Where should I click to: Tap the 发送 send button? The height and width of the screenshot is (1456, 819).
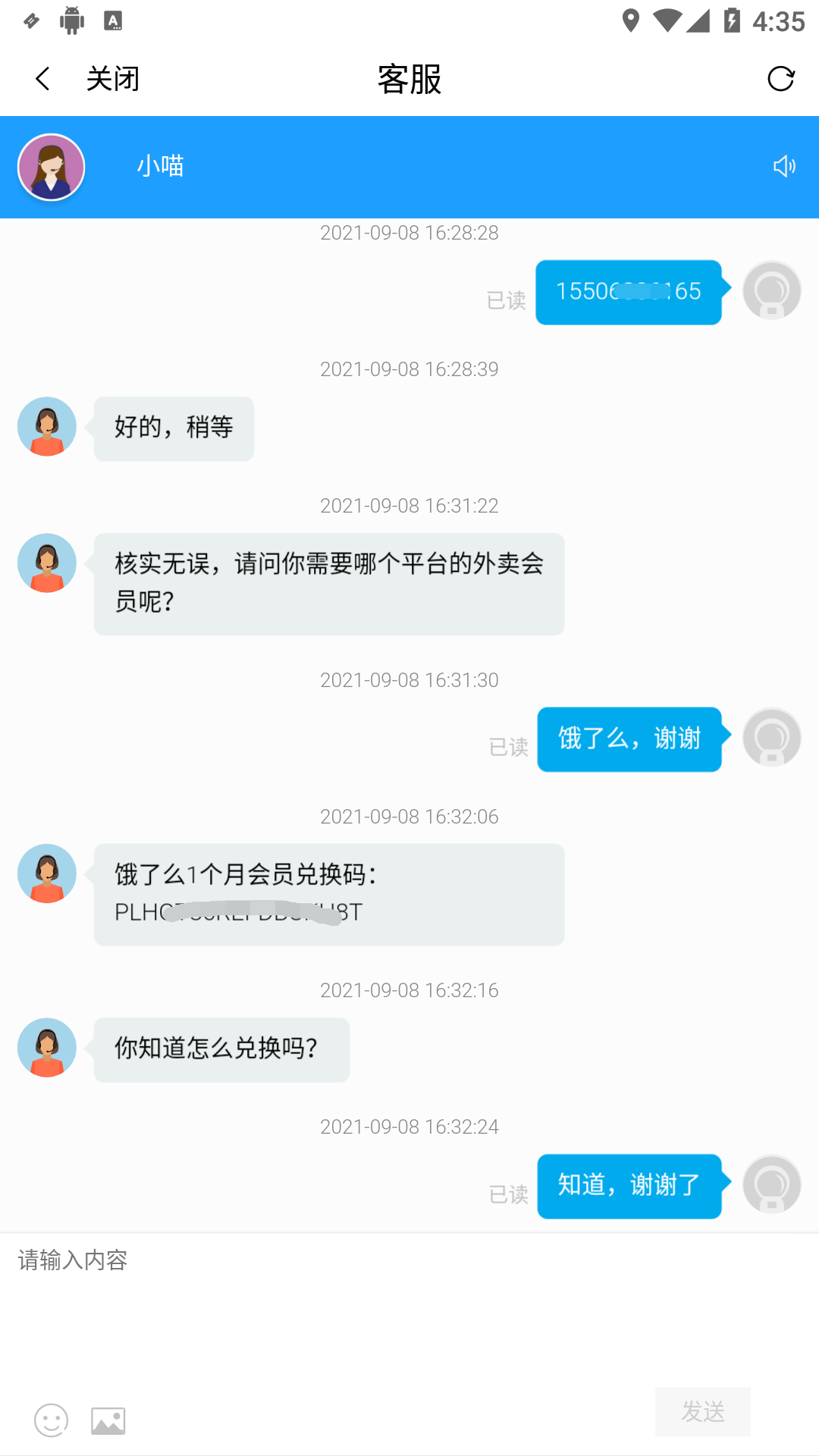point(702,1411)
